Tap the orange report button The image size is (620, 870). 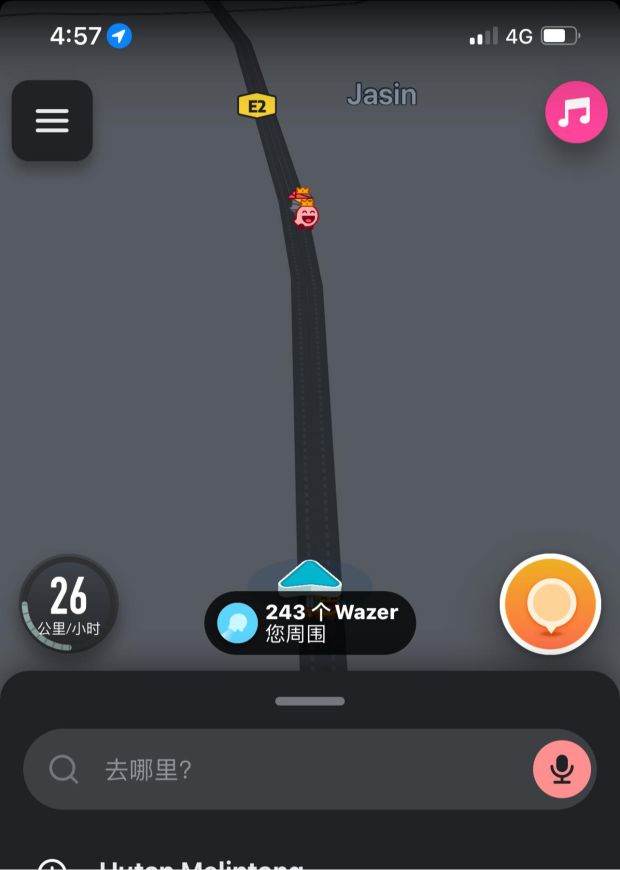pos(550,604)
